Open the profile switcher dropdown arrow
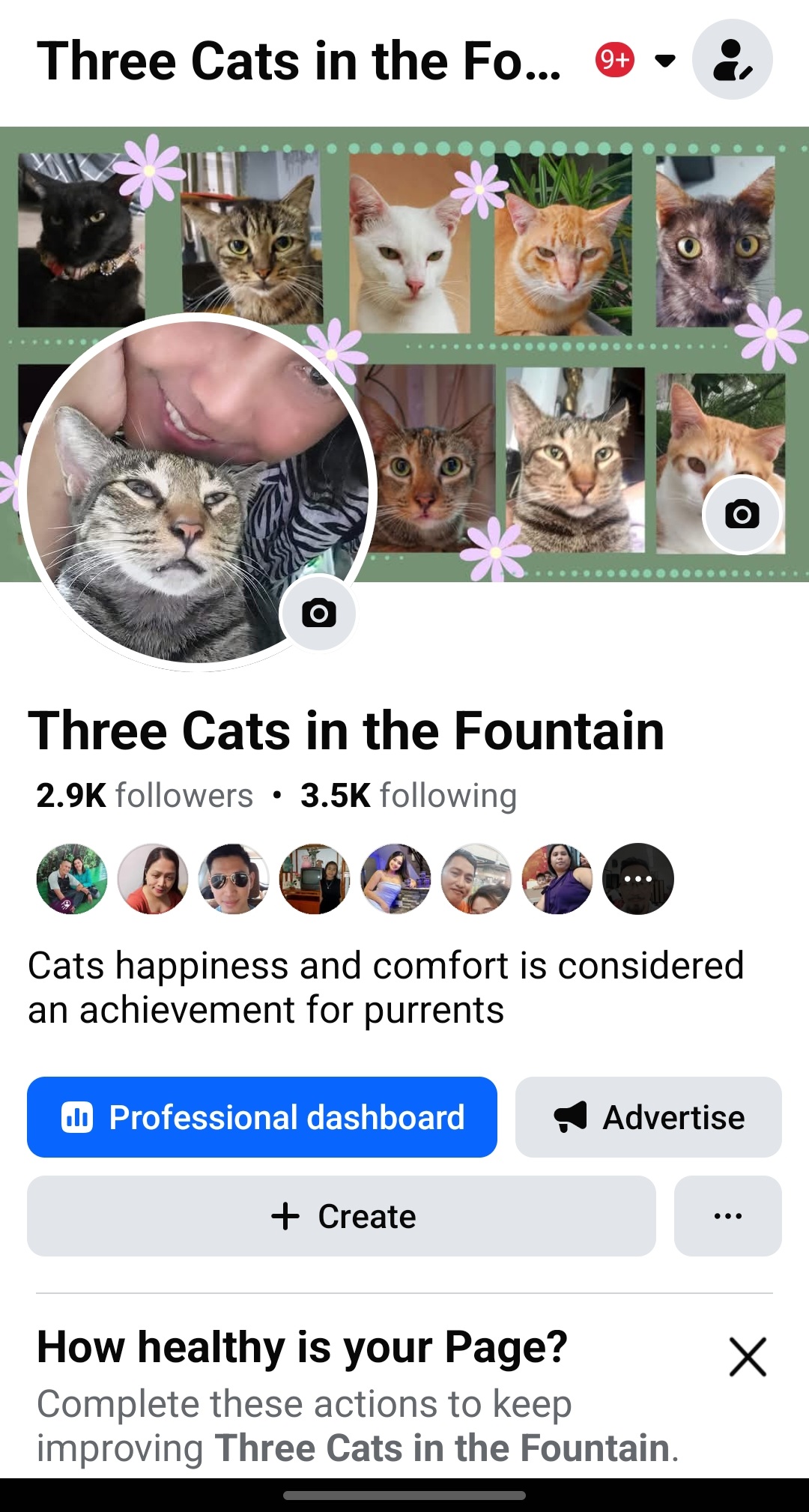The width and height of the screenshot is (809, 1512). point(664,60)
